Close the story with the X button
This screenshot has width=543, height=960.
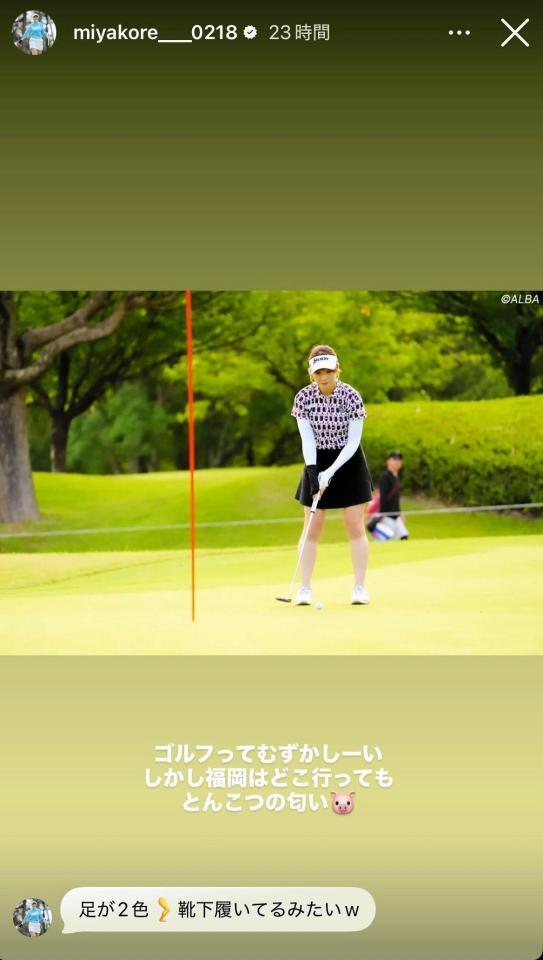point(515,32)
